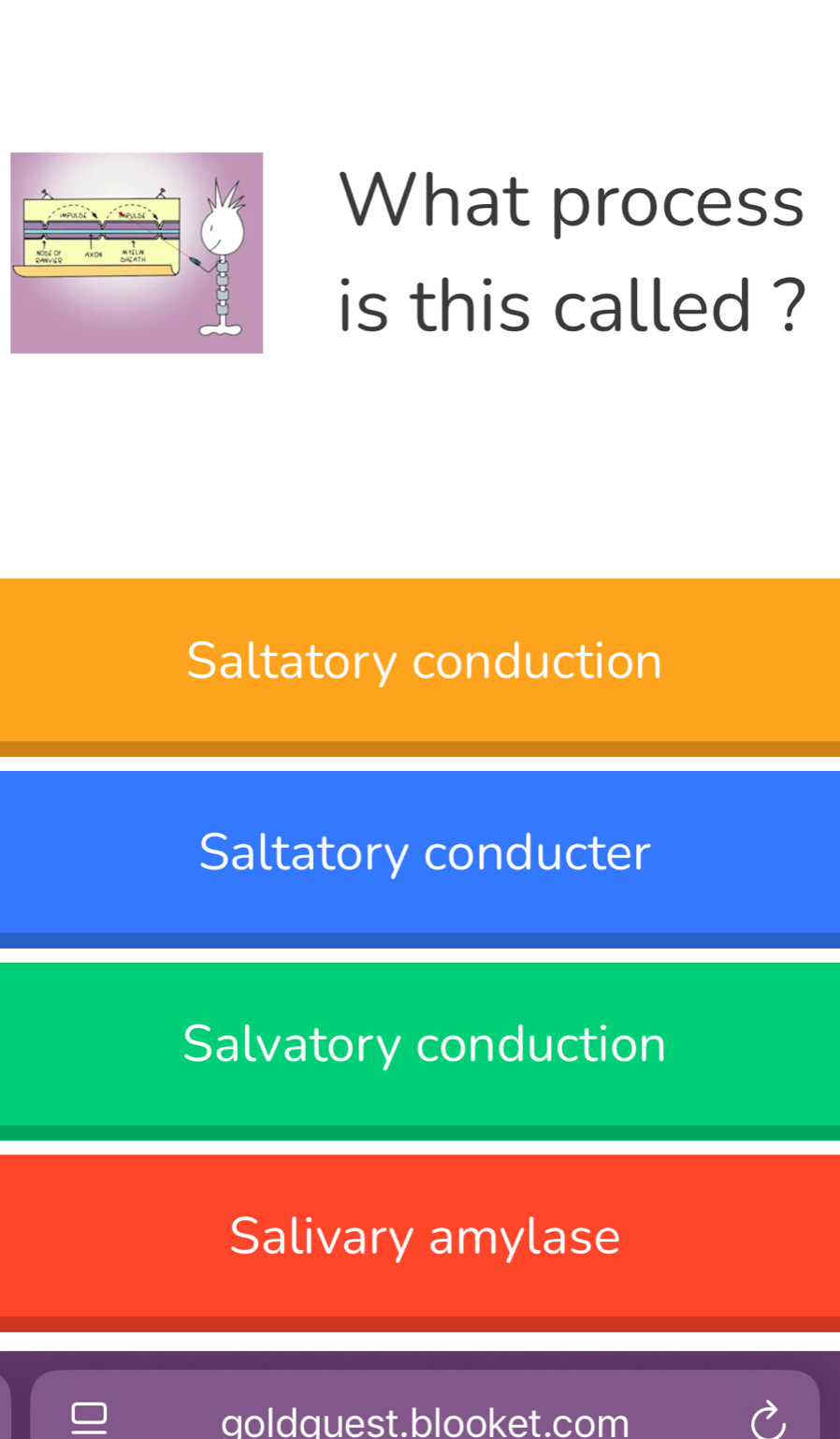Image resolution: width=840 pixels, height=1439 pixels.
Task: Choose the Saltatory conducter answer
Action: pyautogui.click(x=420, y=853)
